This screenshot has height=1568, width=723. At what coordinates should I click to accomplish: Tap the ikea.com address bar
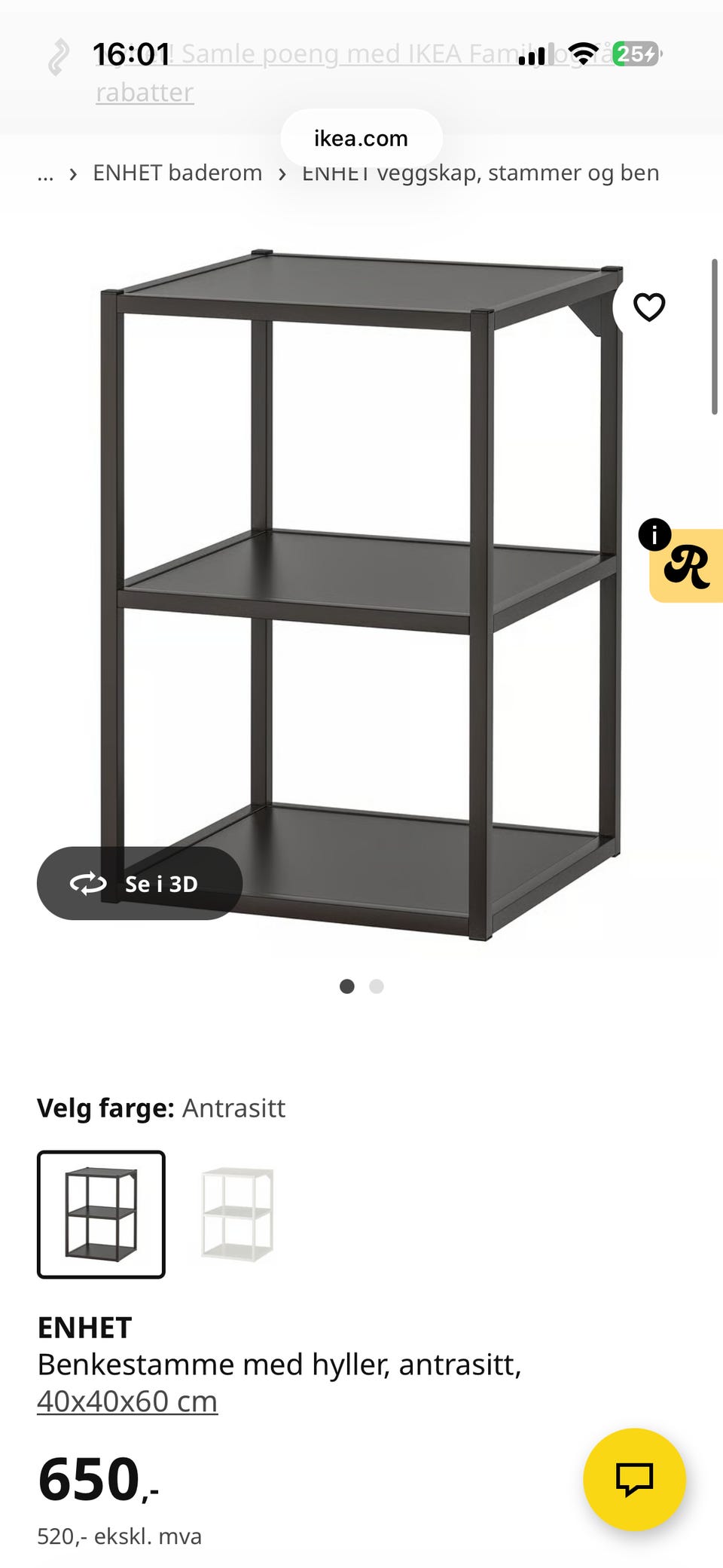(361, 137)
